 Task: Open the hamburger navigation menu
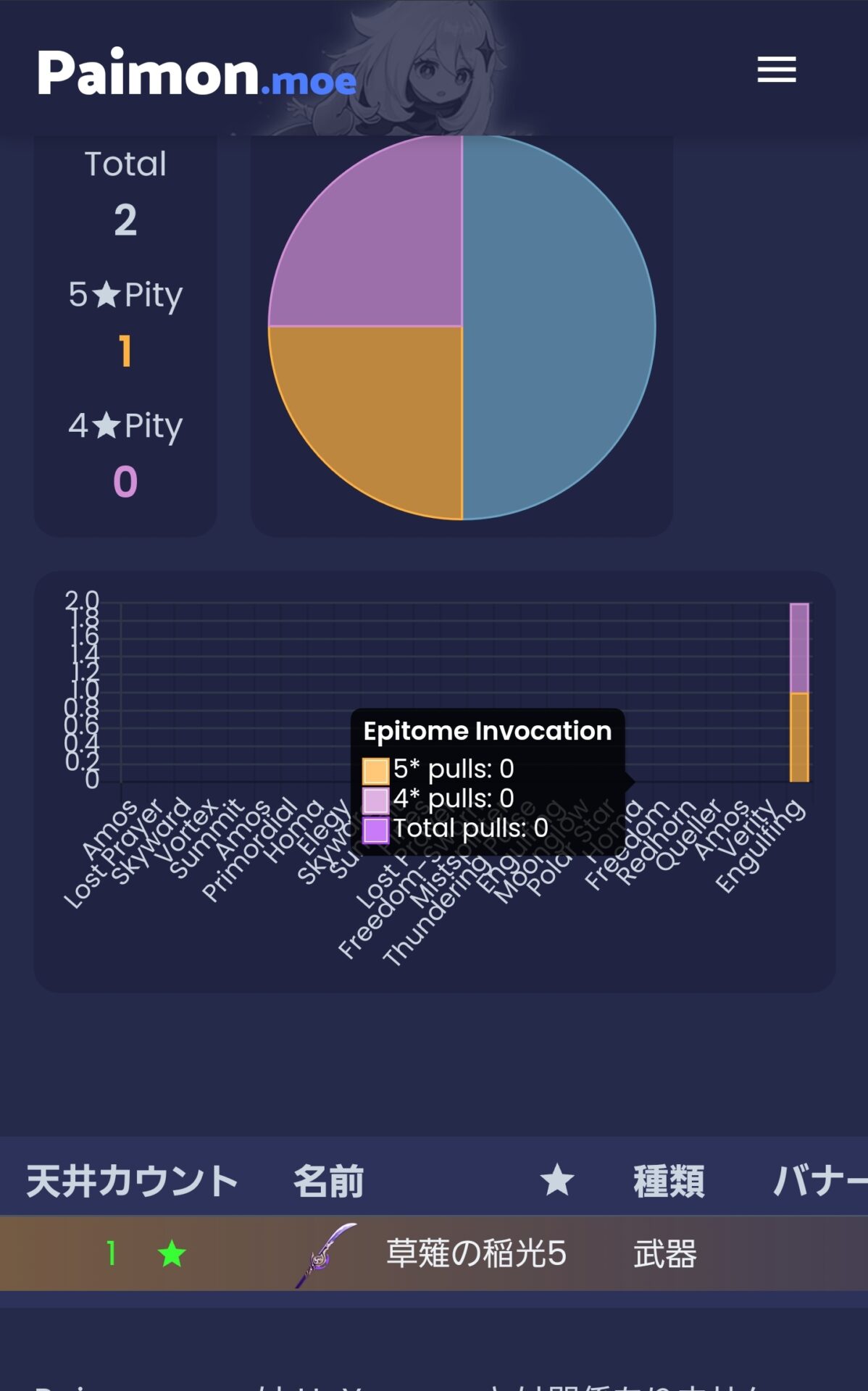coord(776,70)
